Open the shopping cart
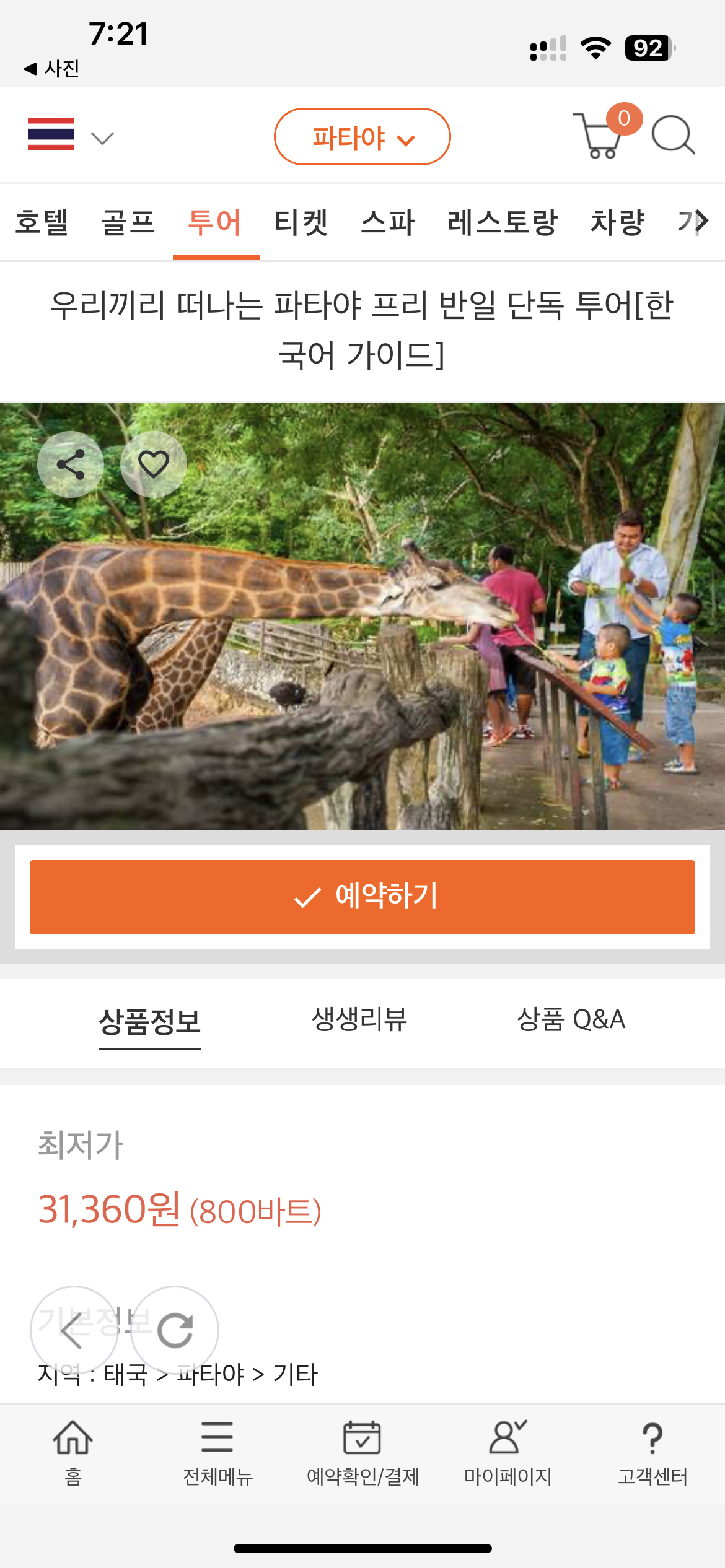 (x=599, y=136)
